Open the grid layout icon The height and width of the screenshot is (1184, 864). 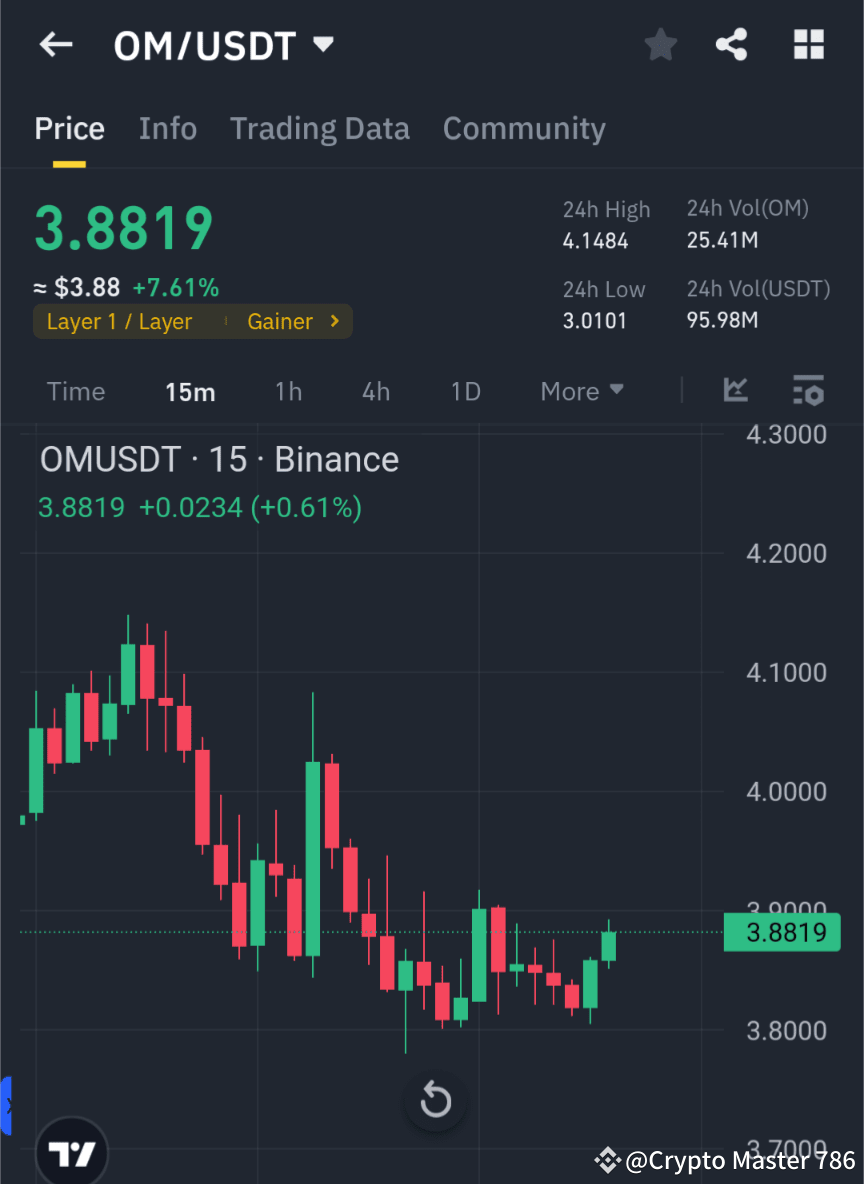click(x=808, y=44)
